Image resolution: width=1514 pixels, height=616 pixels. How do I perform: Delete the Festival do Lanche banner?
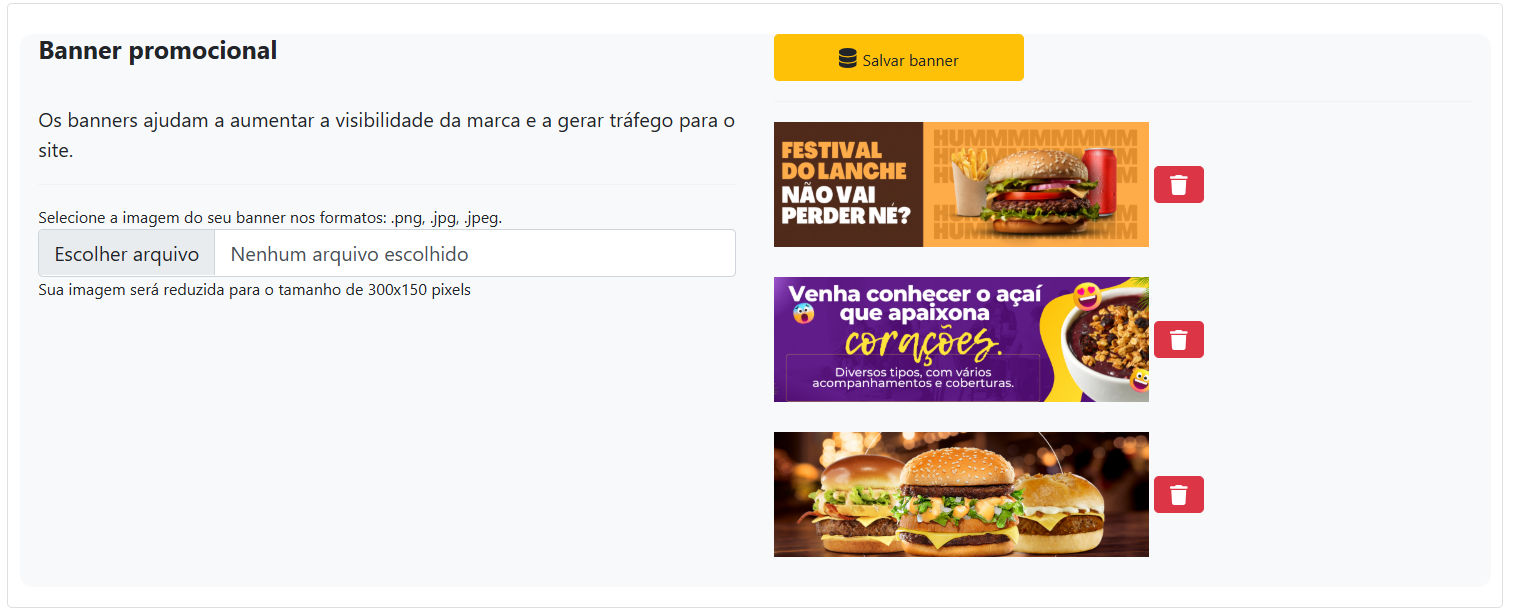[1178, 185]
